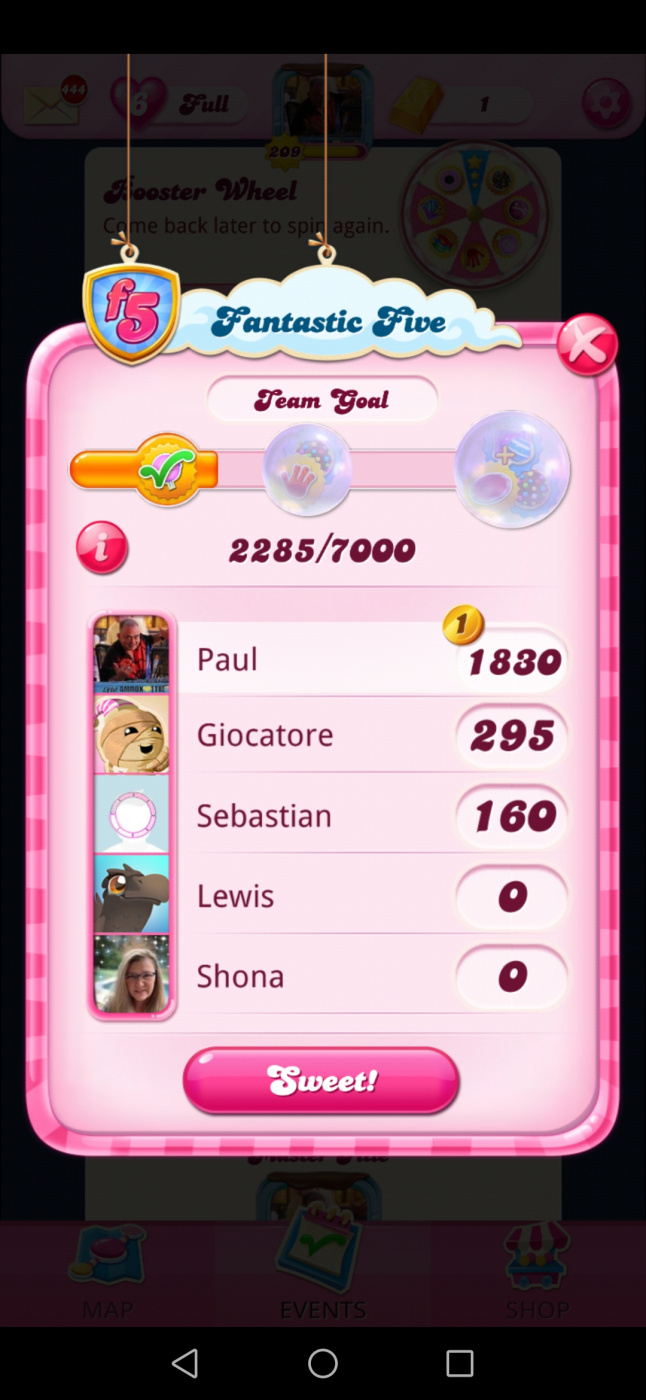This screenshot has height=1400, width=646.
Task: Open Paul's team member row
Action: tap(330, 658)
